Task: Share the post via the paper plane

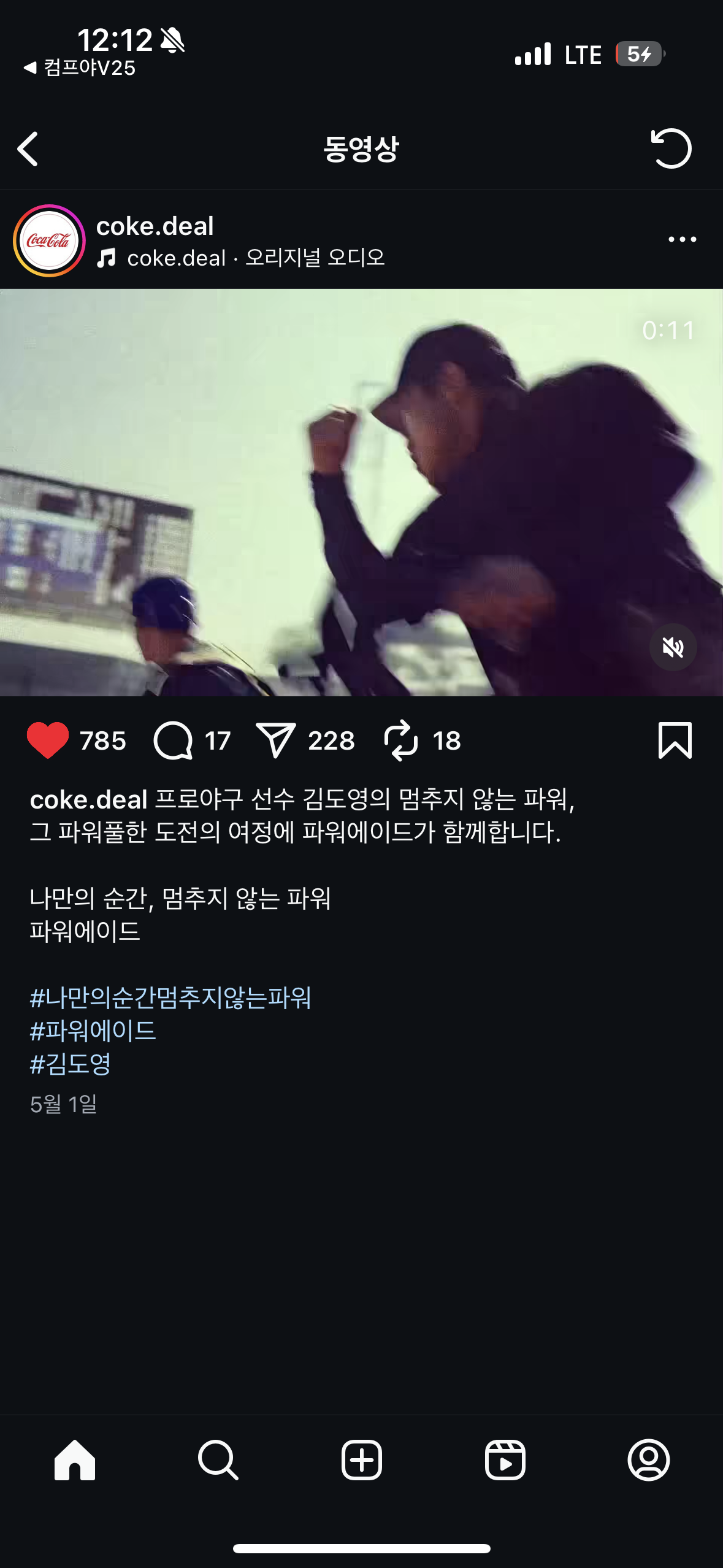Action: click(275, 740)
